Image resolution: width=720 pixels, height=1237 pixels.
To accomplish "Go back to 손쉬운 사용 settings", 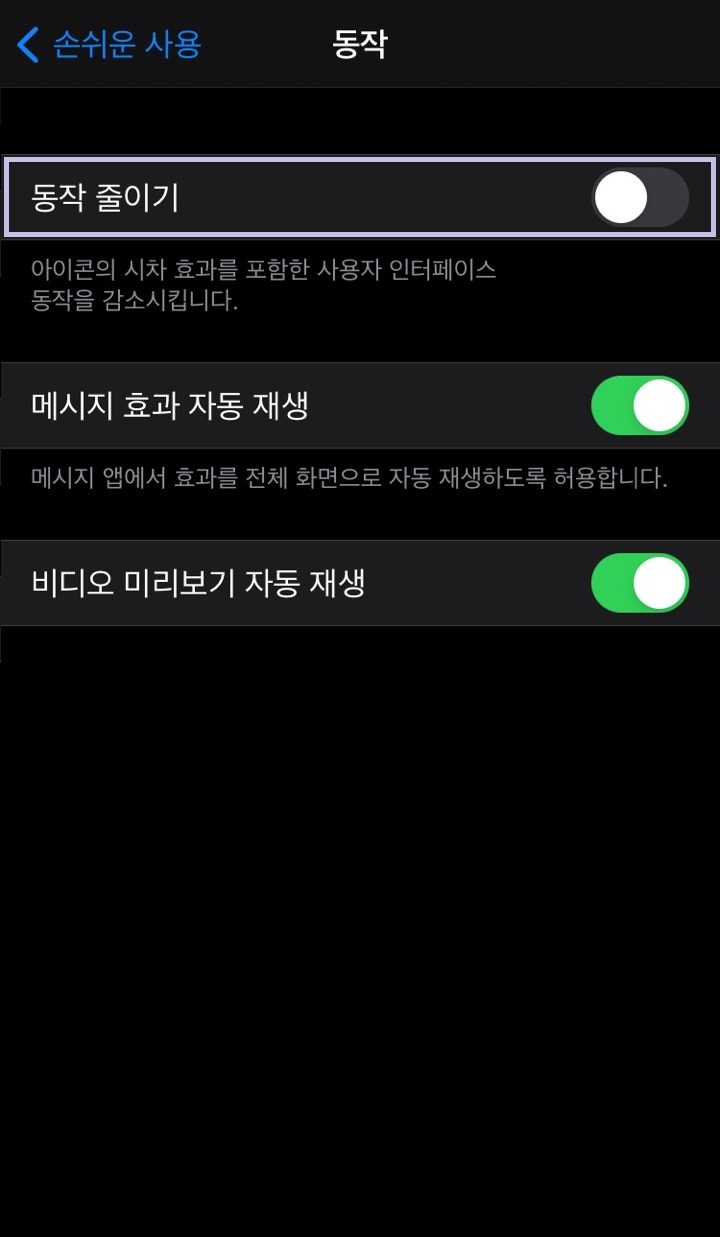I will click(x=108, y=45).
